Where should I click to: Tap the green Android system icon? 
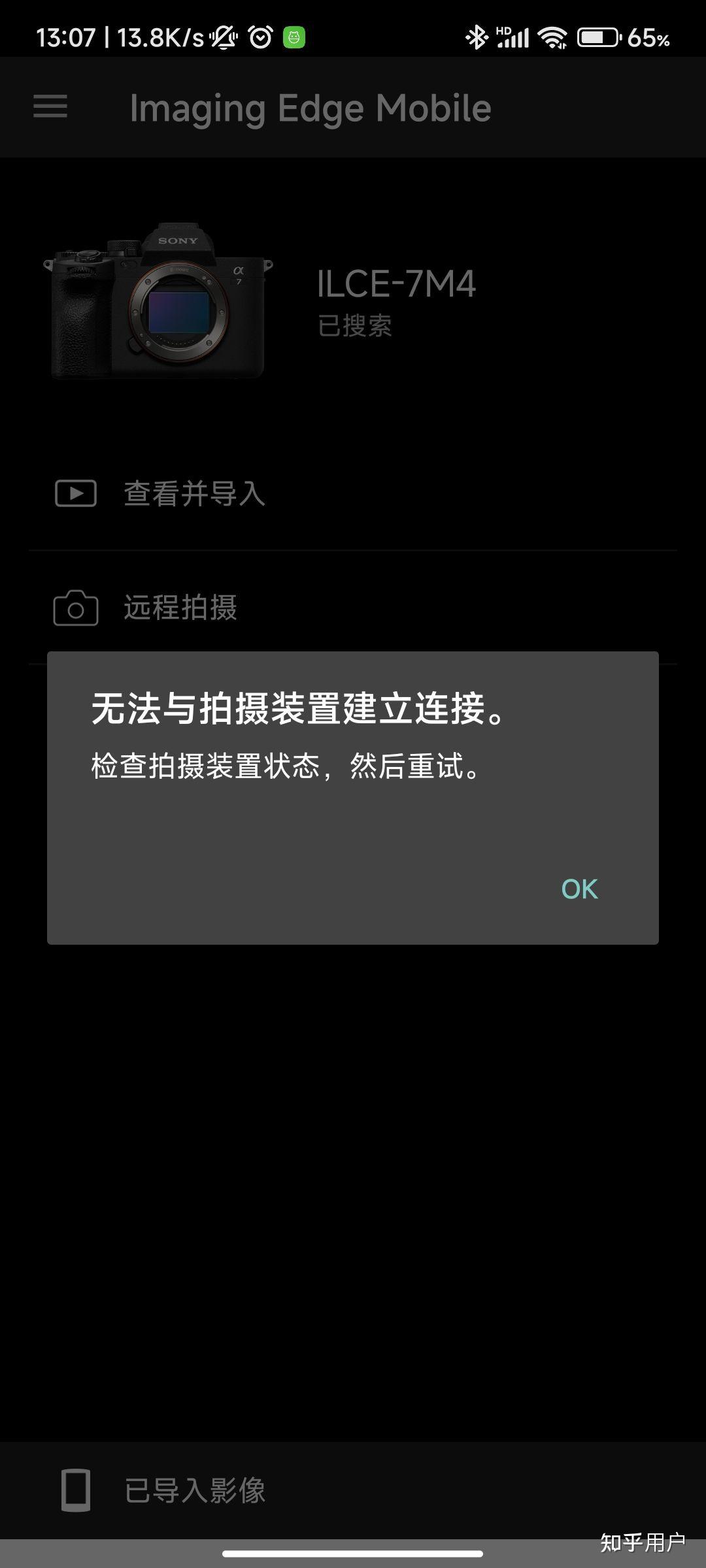click(x=294, y=37)
